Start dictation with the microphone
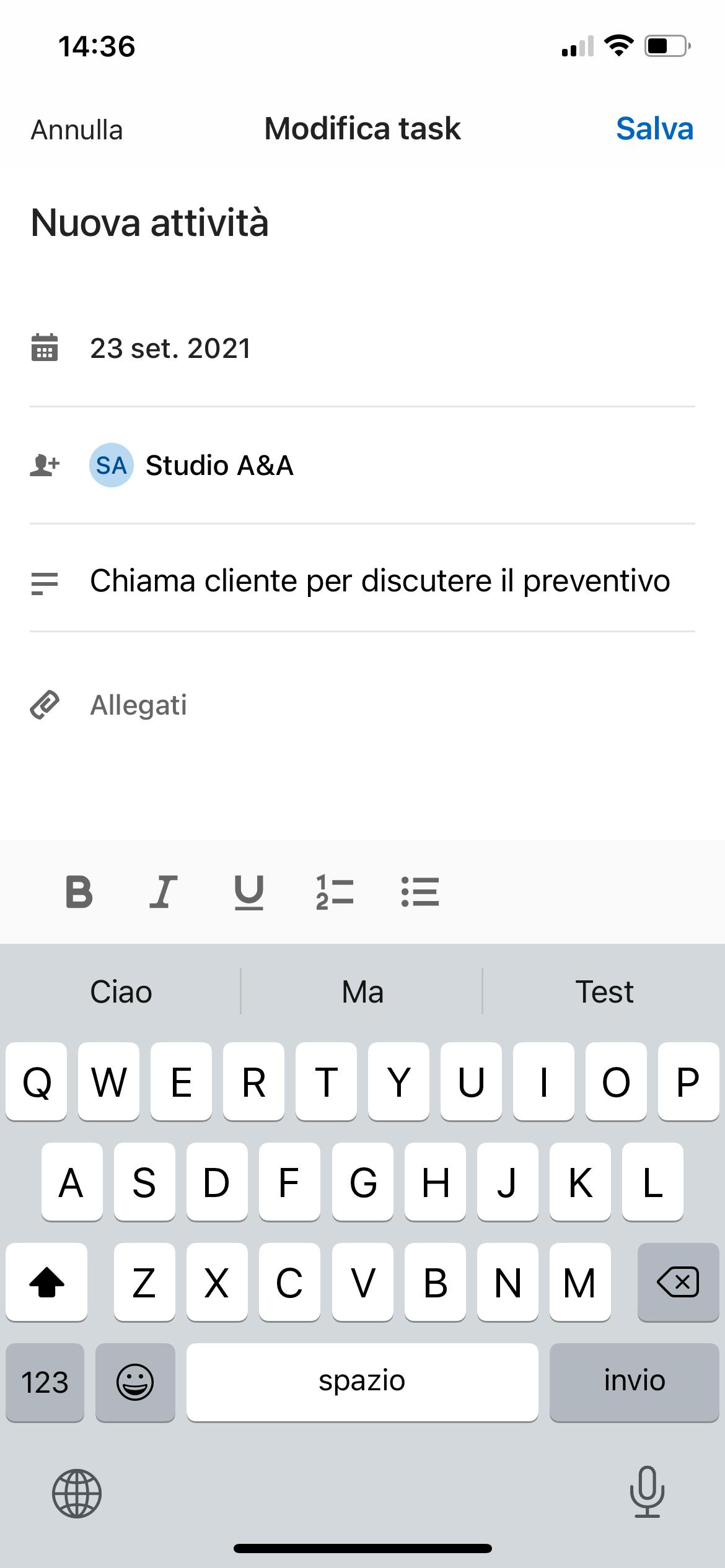Image resolution: width=725 pixels, height=1568 pixels. tap(647, 1492)
